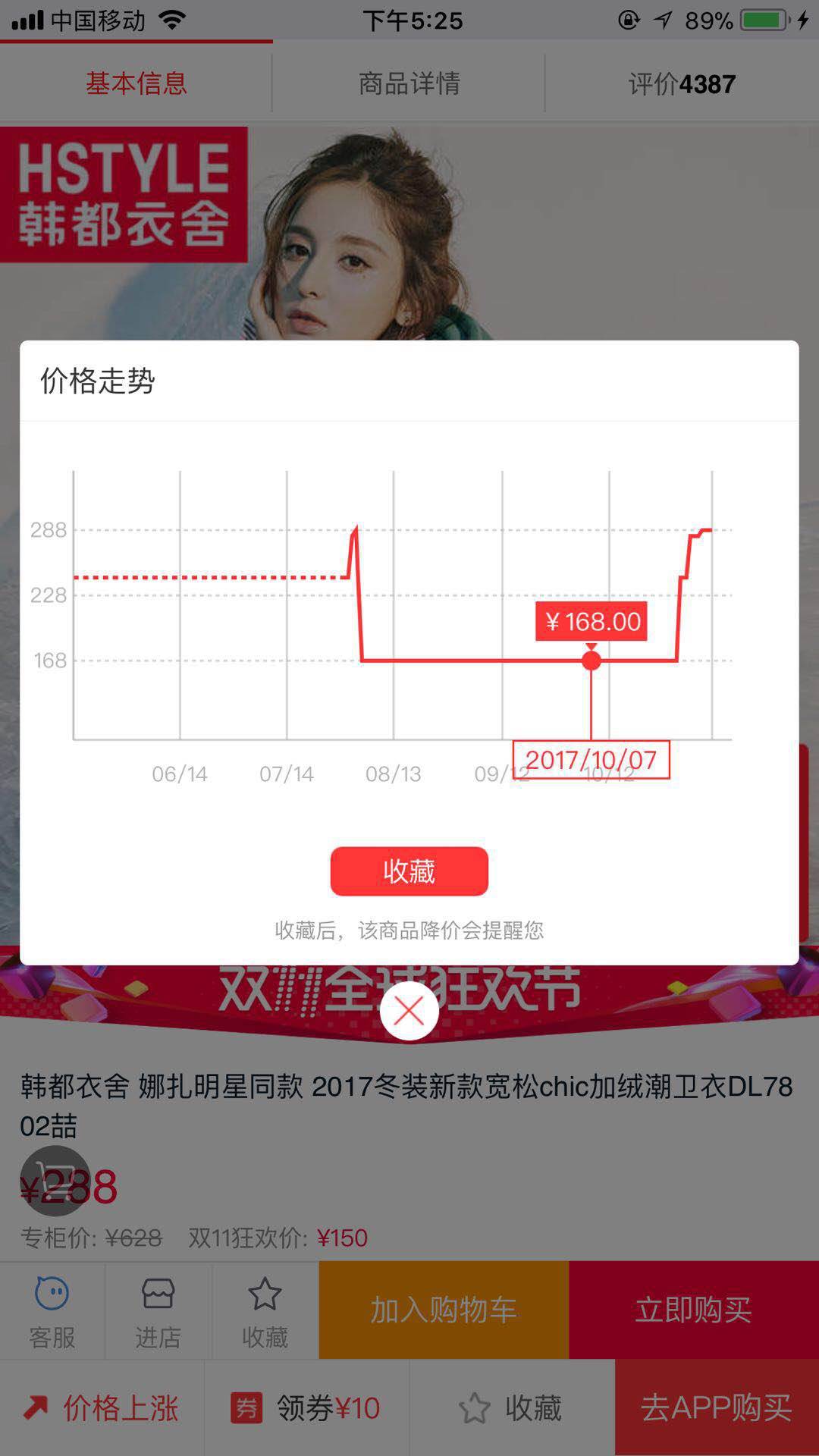Go to 去APP购买

click(717, 1408)
